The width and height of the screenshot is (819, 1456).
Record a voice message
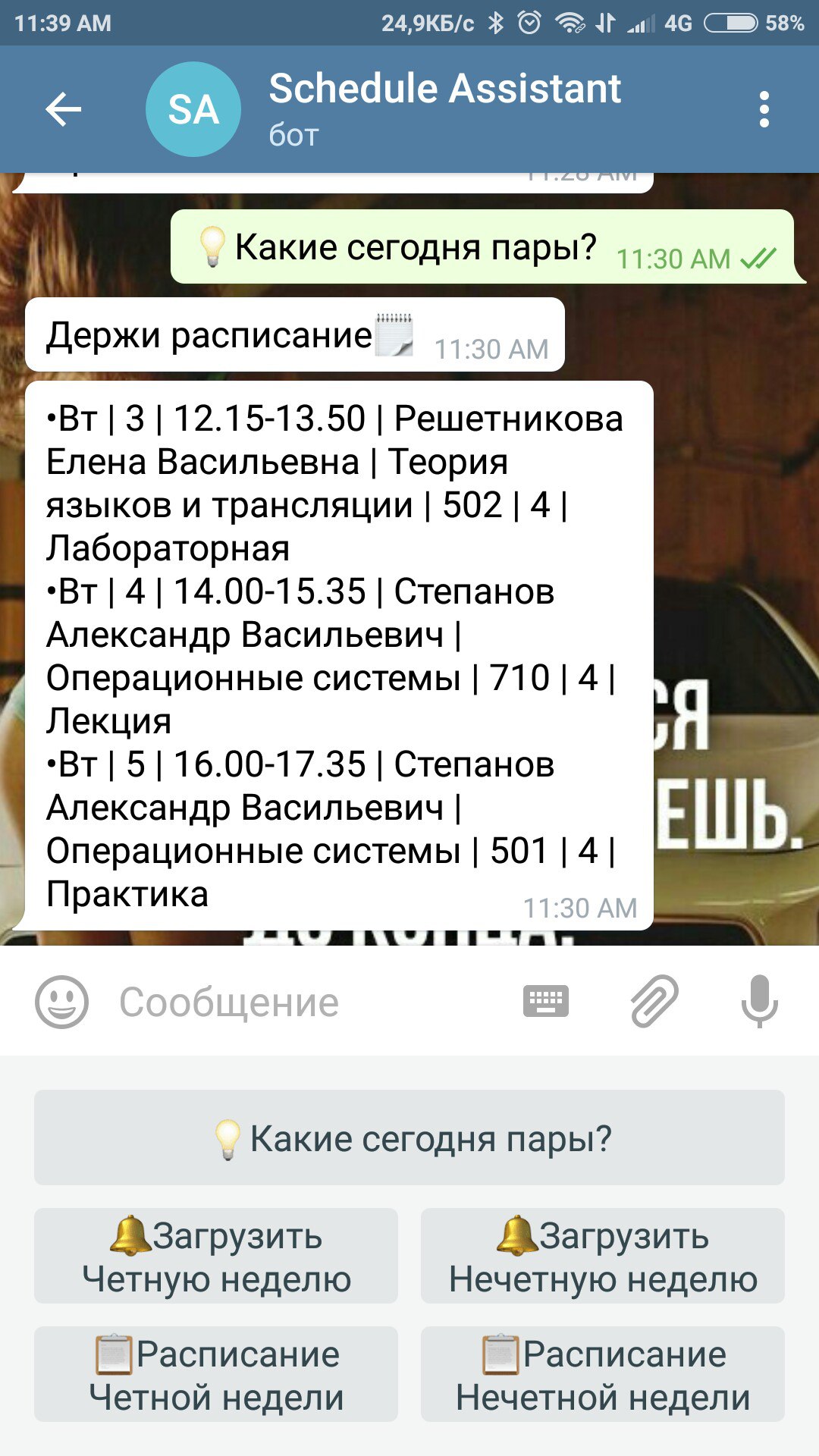pos(759,1002)
